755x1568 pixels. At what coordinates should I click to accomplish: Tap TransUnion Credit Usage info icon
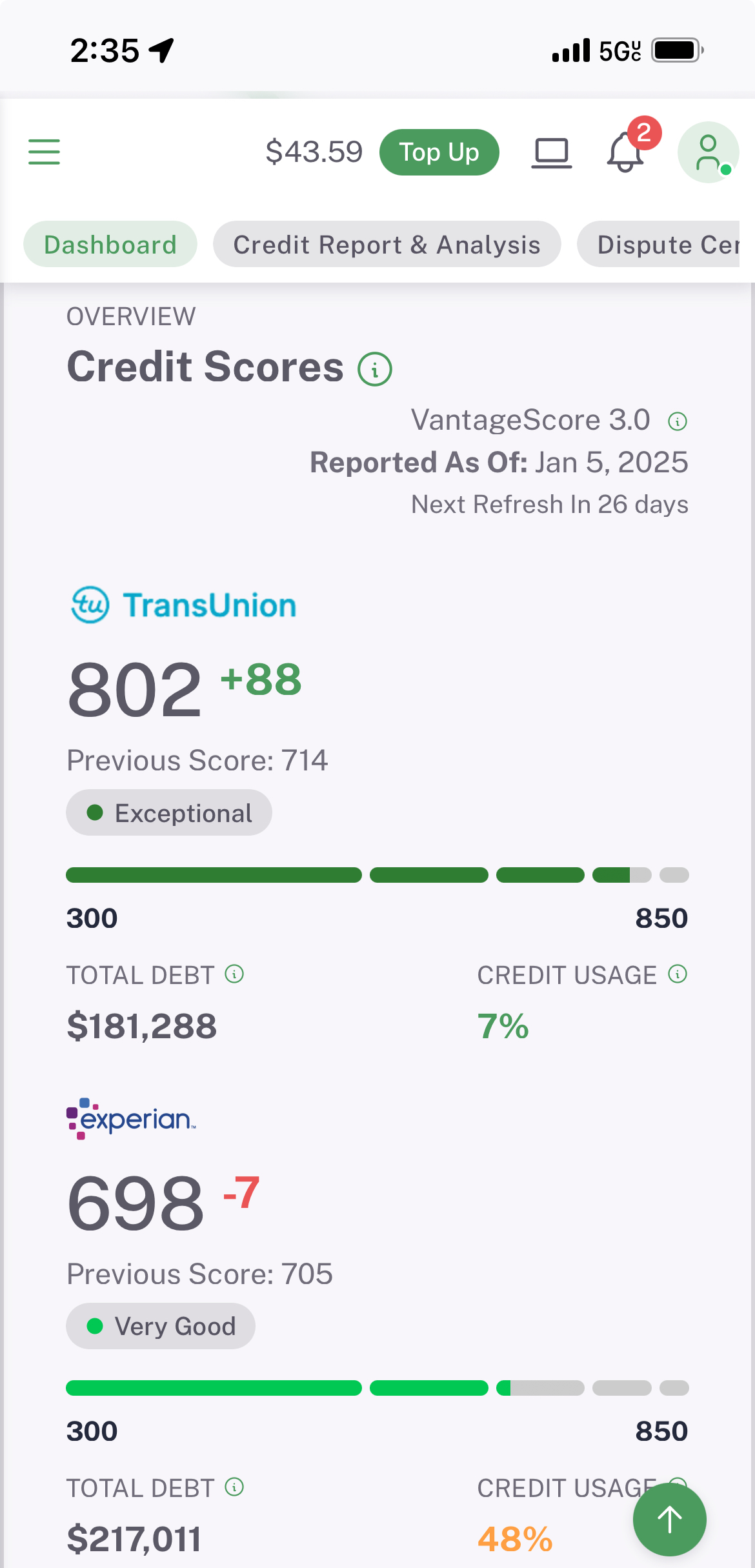coord(678,974)
